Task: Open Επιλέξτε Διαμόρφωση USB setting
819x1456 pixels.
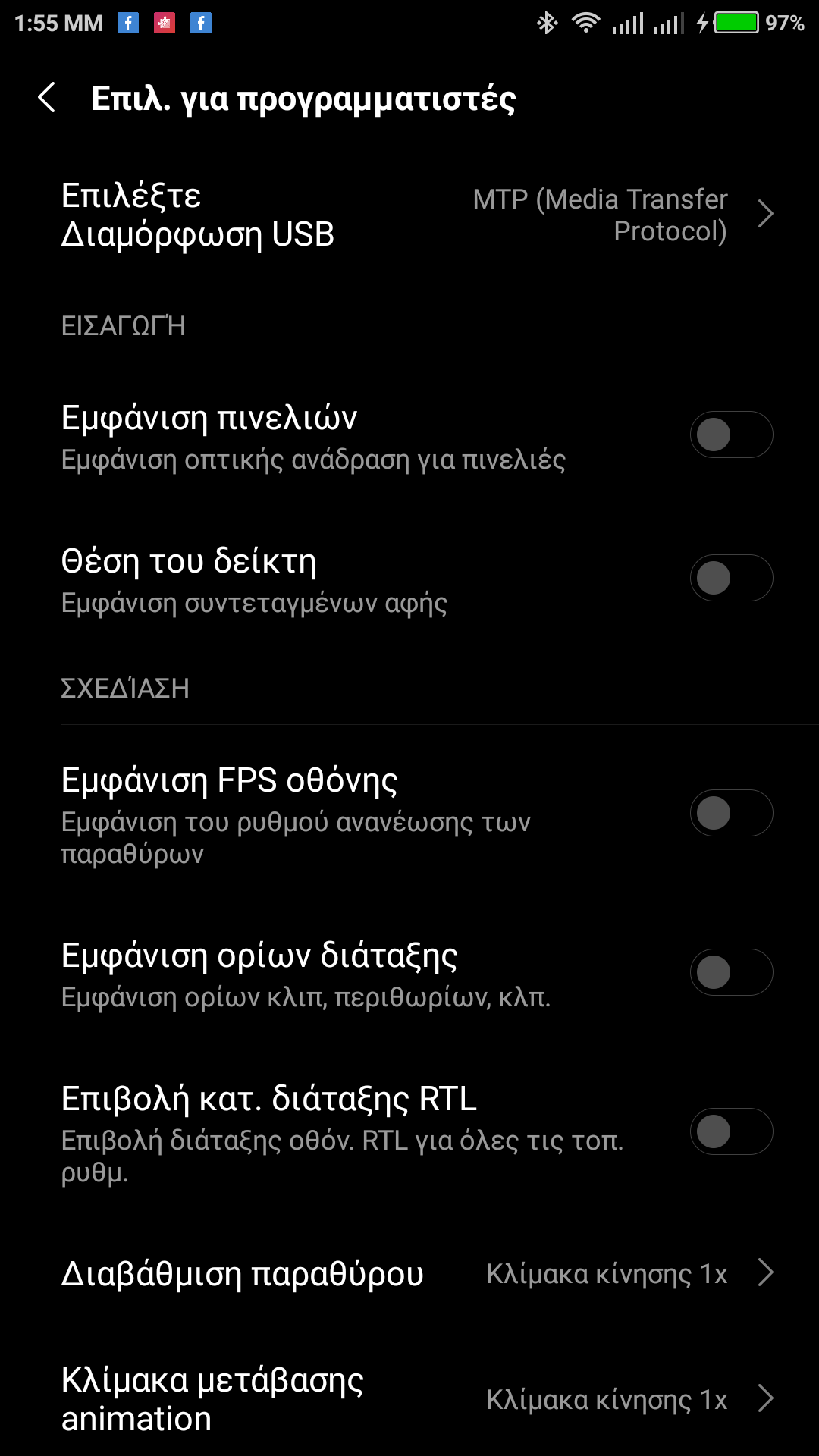Action: click(409, 215)
